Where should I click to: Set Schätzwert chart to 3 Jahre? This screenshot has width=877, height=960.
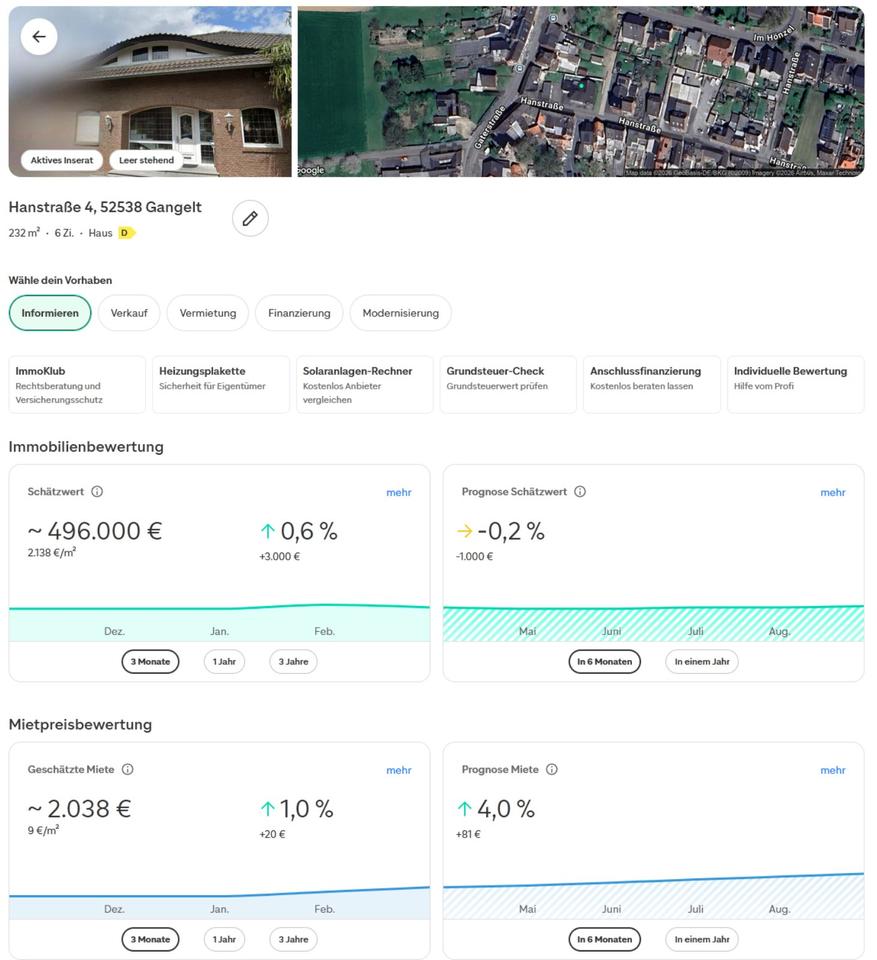click(x=293, y=662)
